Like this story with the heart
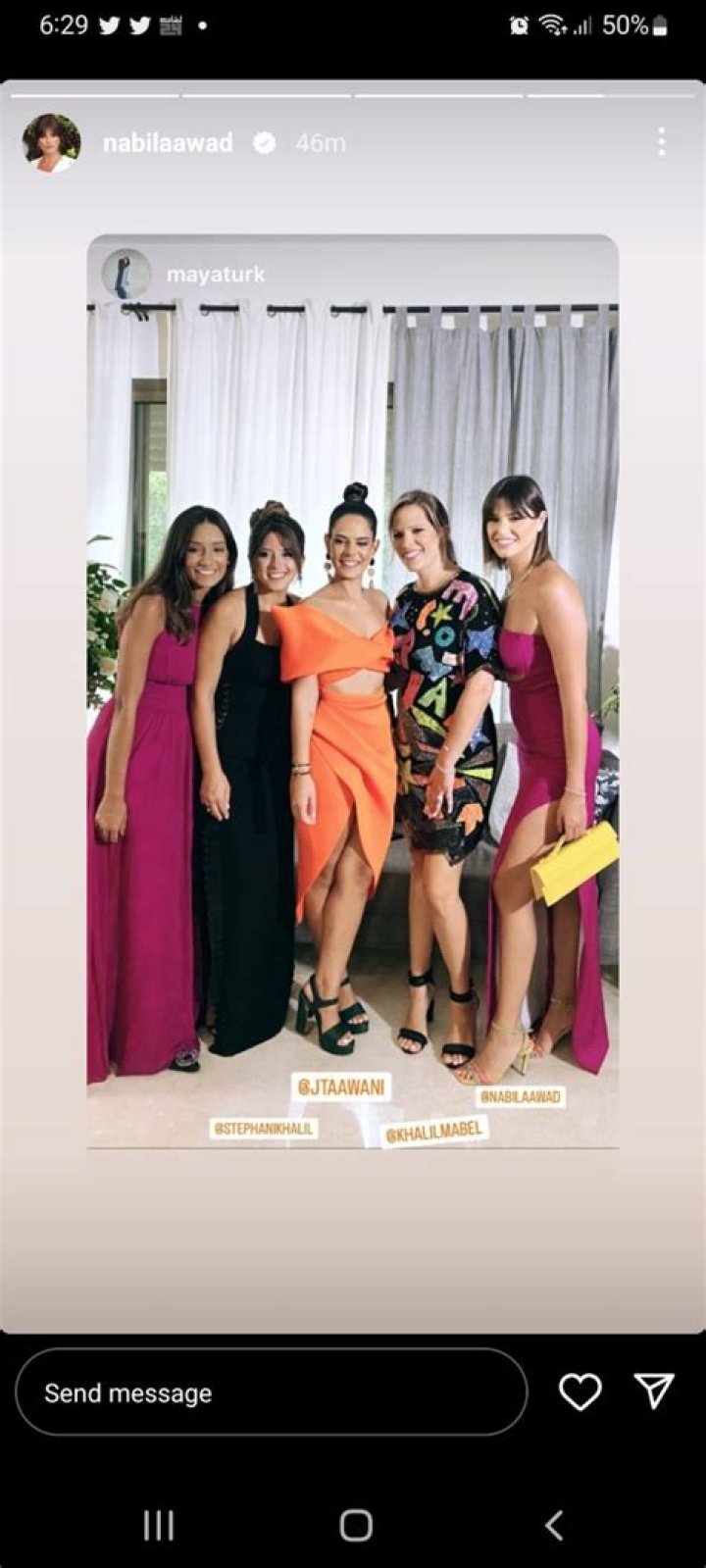706x1568 pixels. [x=580, y=1391]
